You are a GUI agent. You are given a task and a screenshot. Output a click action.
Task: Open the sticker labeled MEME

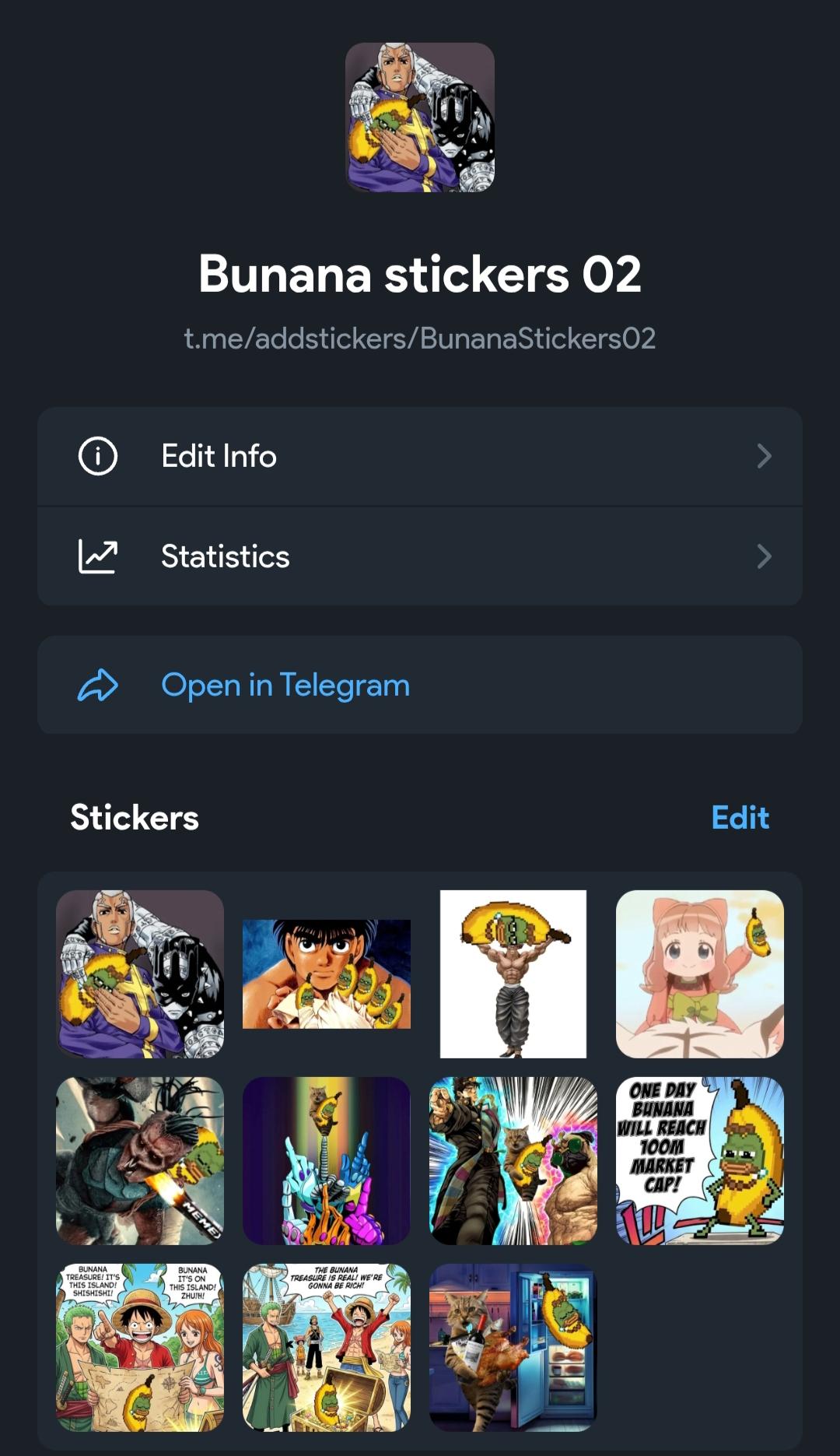tap(140, 1161)
